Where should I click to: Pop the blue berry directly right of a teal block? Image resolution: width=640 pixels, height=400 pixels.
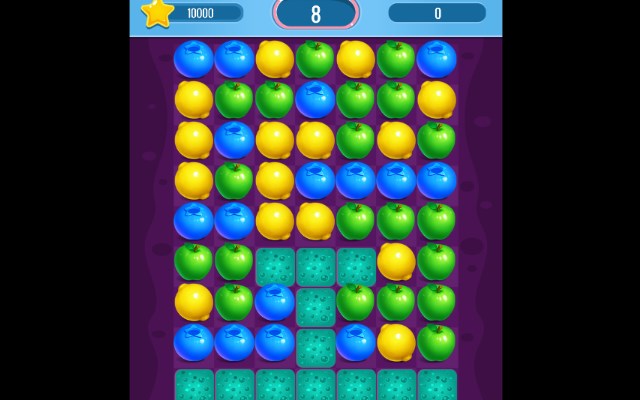355,343
